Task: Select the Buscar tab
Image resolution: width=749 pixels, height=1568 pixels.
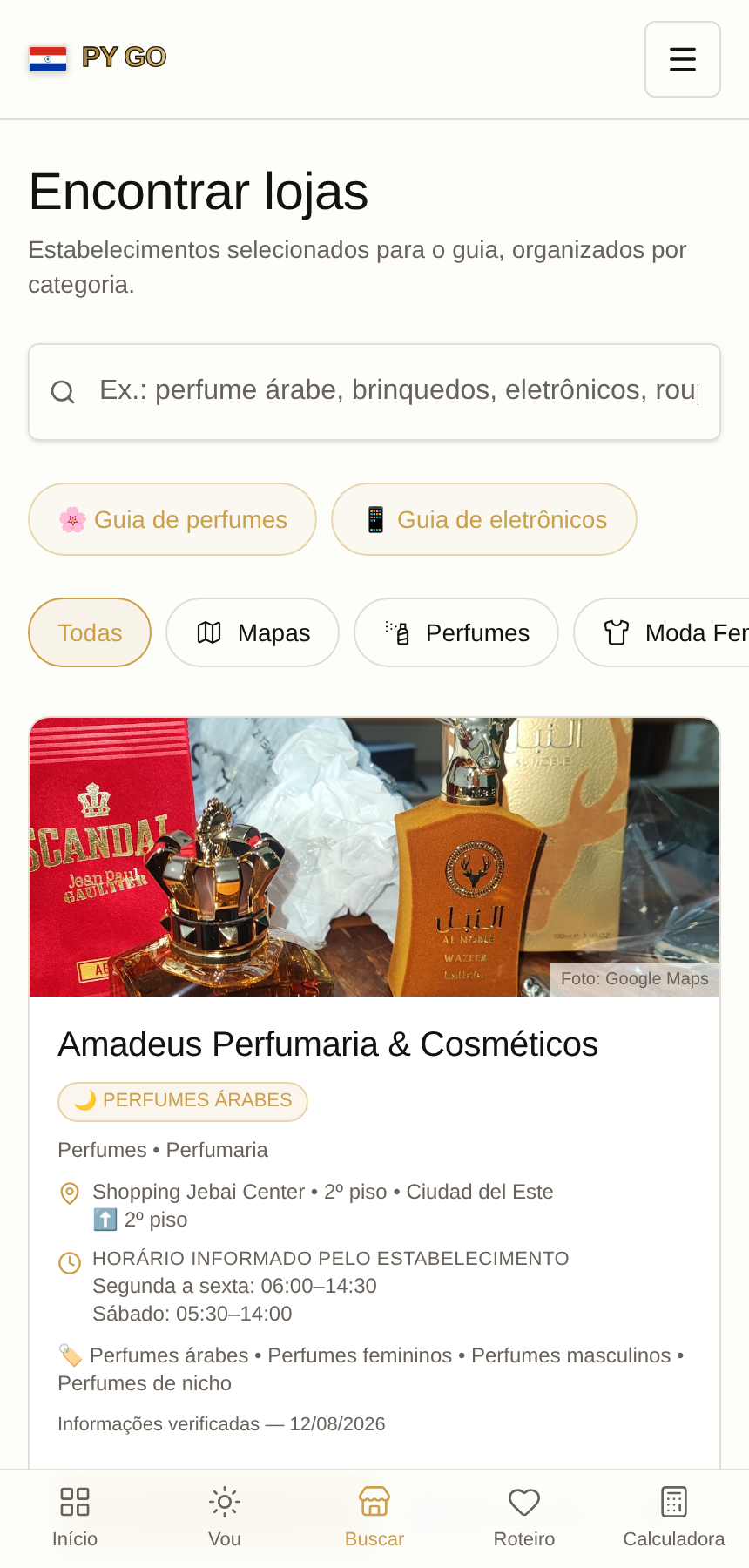Action: coord(374,1517)
